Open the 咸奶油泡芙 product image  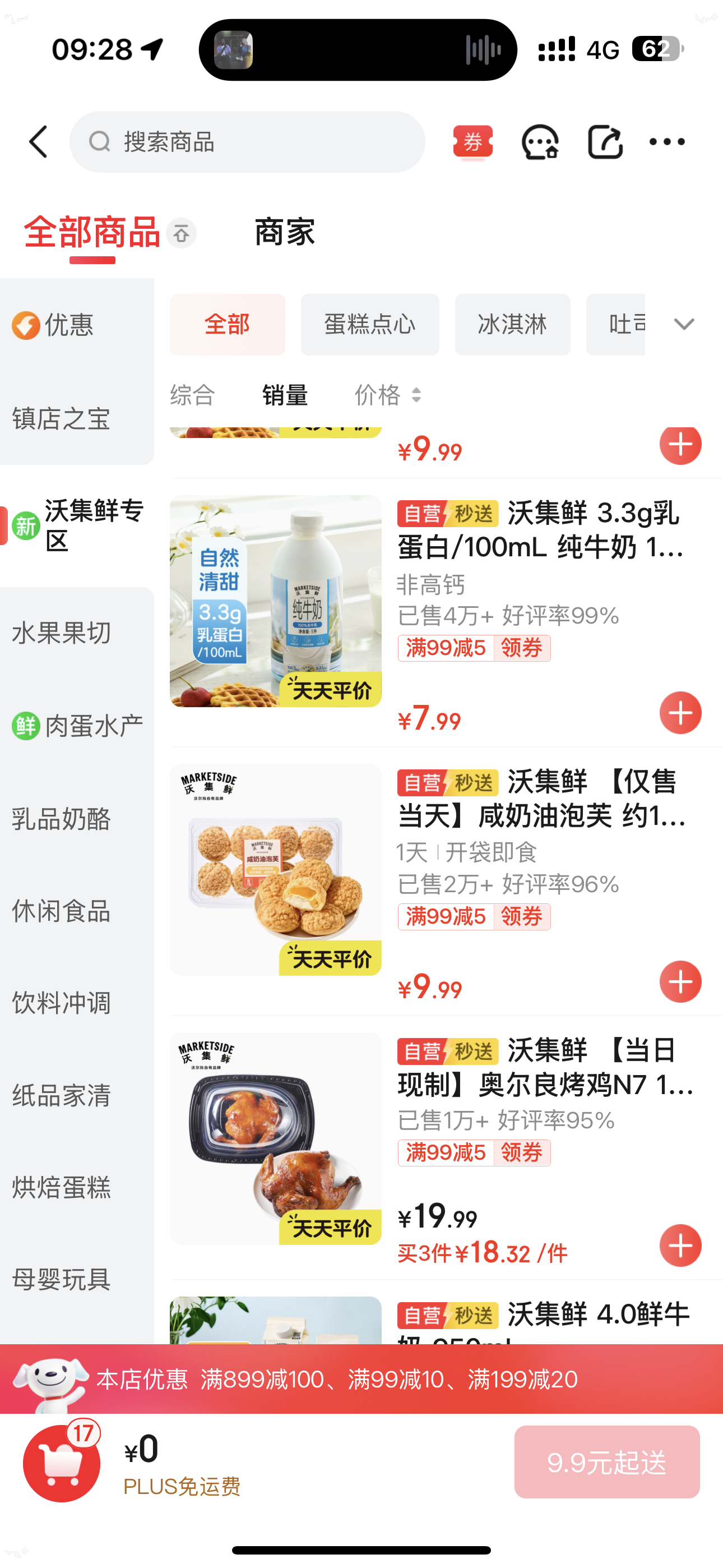click(276, 870)
